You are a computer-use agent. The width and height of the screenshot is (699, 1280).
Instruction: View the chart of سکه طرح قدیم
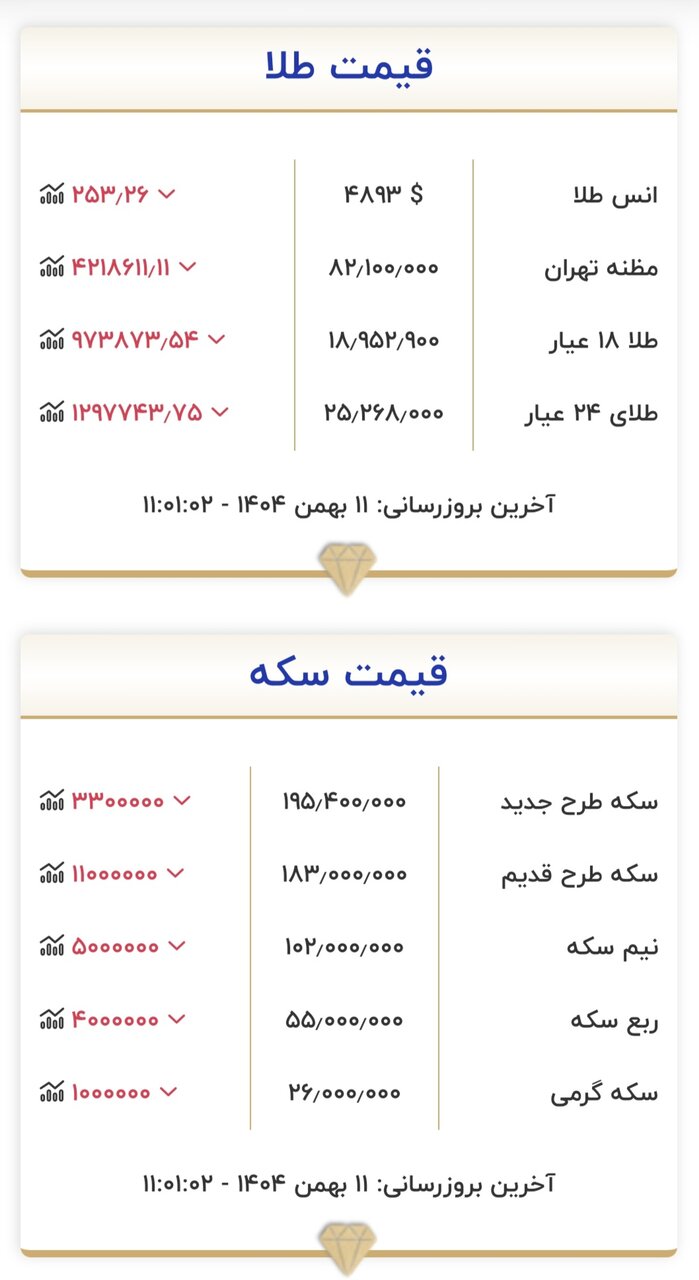52,873
